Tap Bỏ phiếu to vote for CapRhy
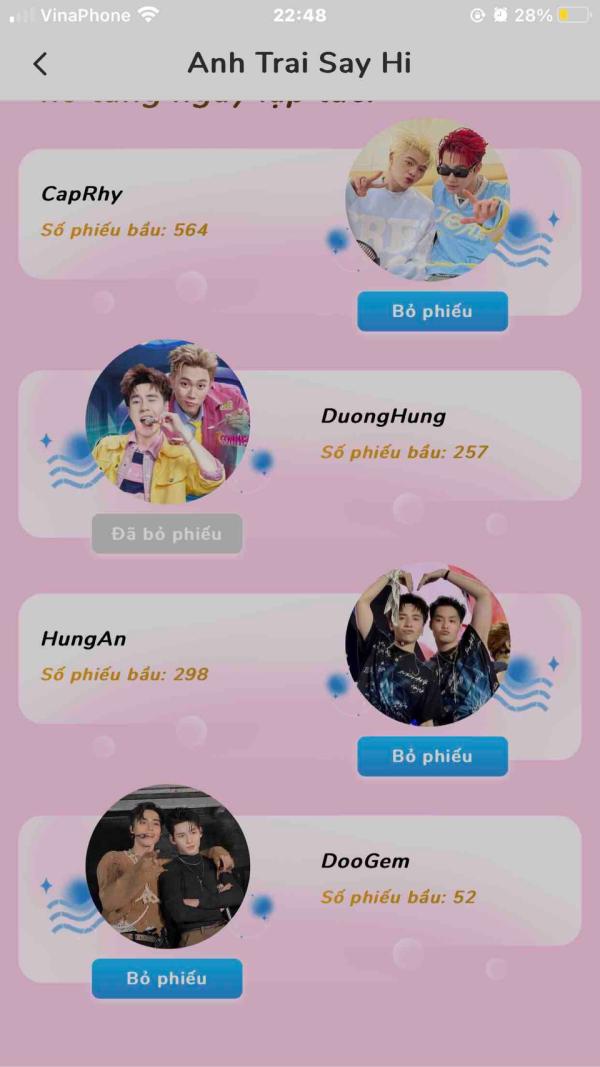The height and width of the screenshot is (1067, 600). pyautogui.click(x=433, y=312)
